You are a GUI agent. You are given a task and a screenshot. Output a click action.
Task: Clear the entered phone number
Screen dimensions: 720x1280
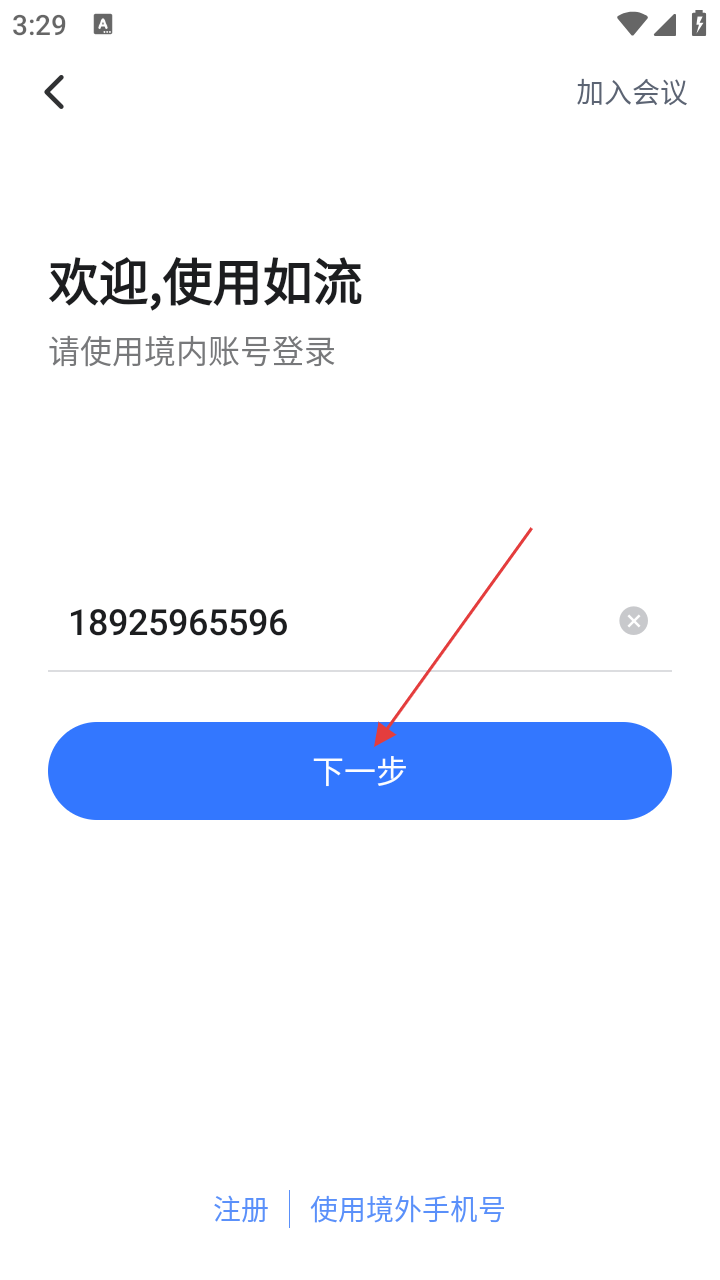(633, 621)
